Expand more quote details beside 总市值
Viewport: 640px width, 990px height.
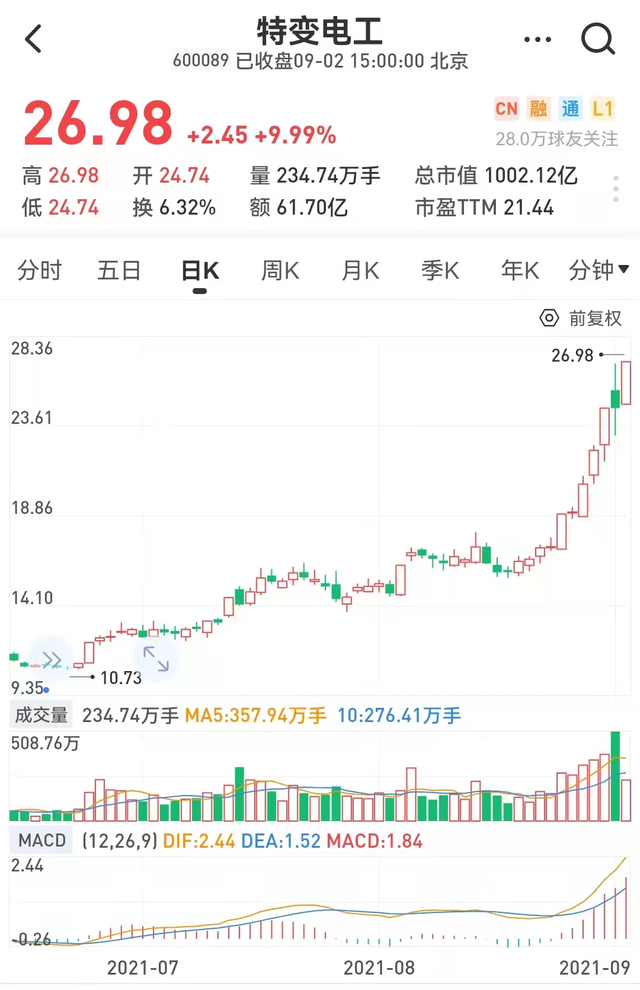pyautogui.click(x=616, y=189)
